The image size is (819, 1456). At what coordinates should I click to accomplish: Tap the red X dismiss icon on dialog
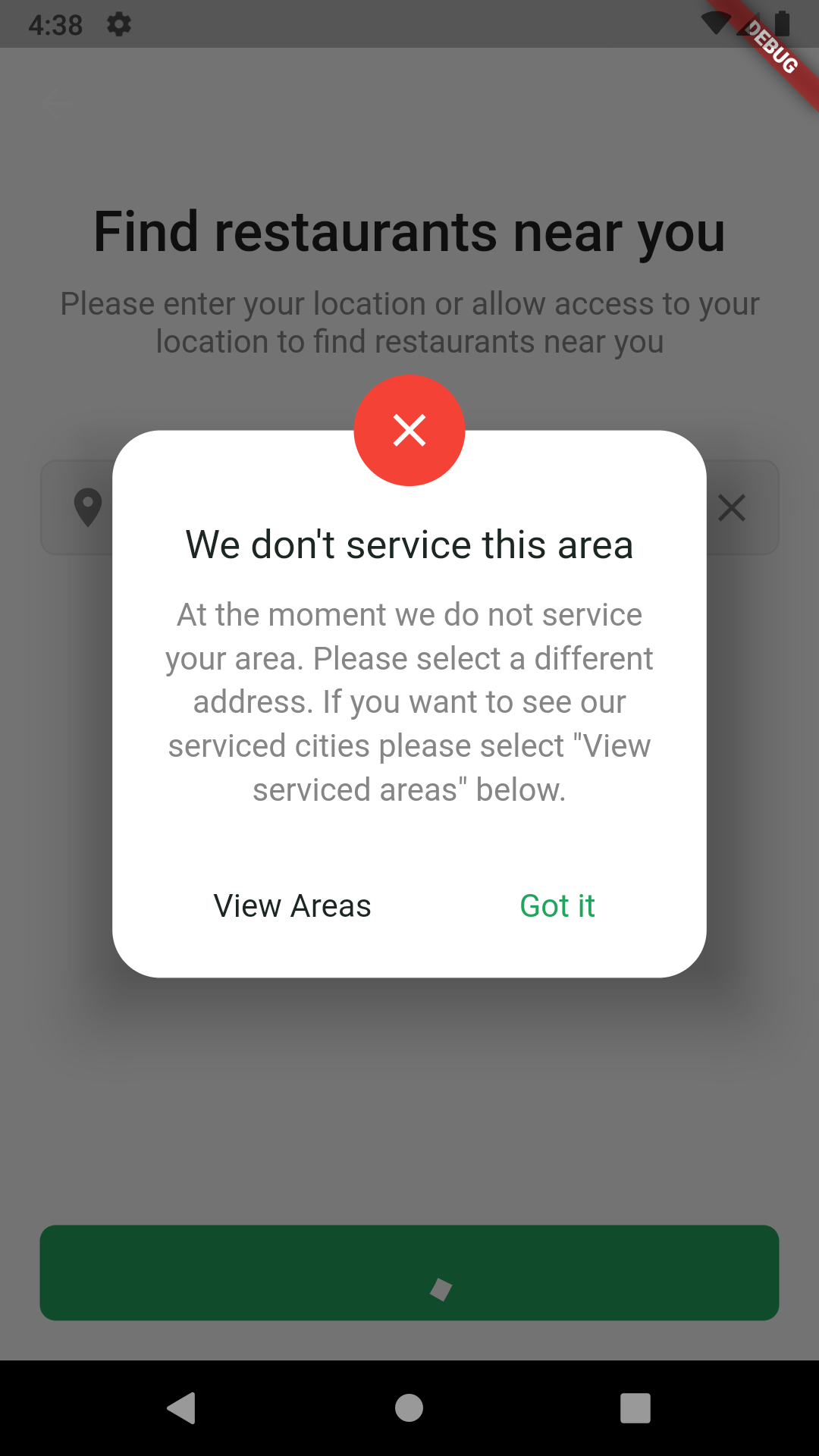[409, 430]
